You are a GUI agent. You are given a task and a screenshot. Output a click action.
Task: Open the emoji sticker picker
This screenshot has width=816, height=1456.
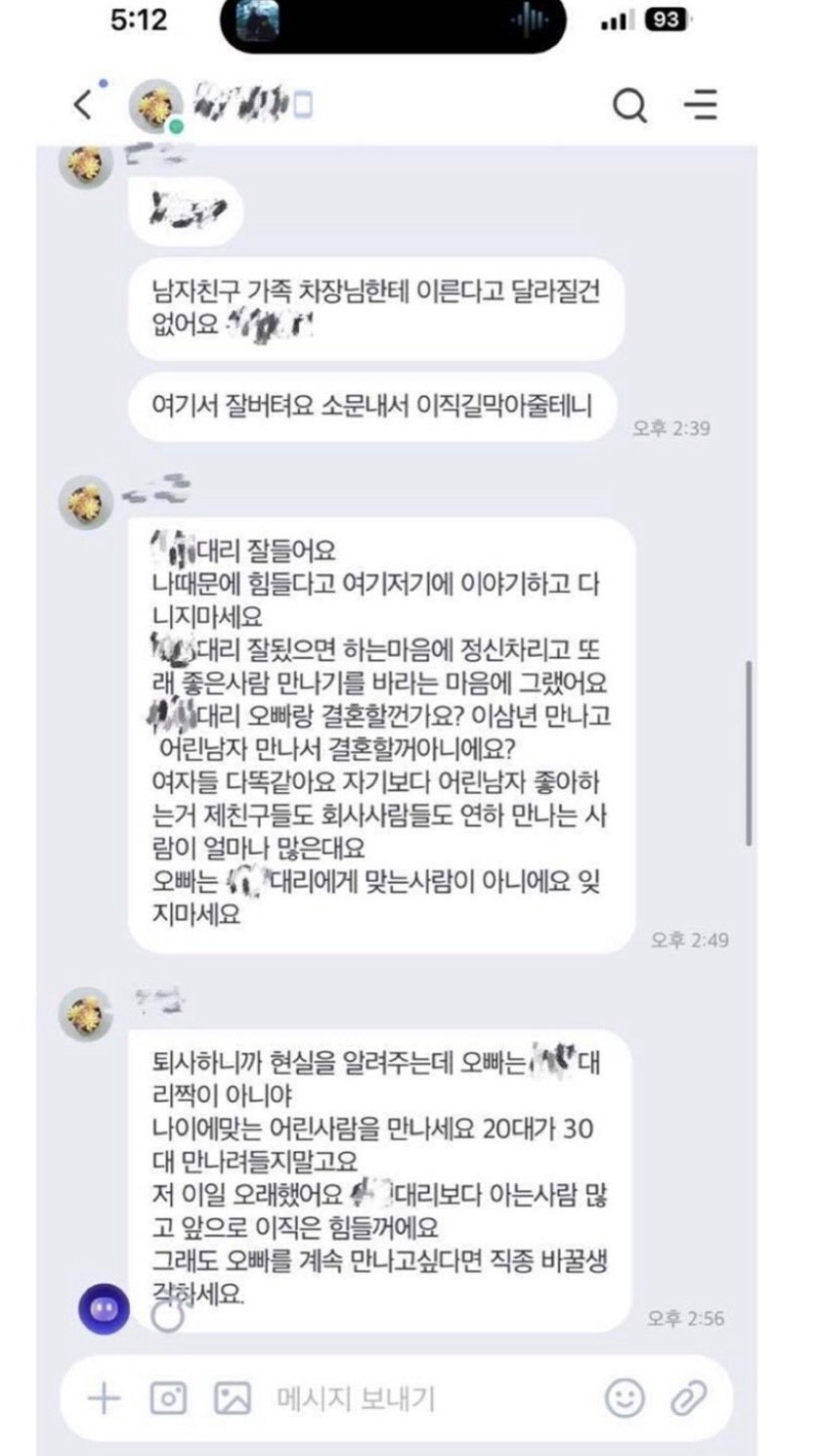pyautogui.click(x=624, y=1398)
